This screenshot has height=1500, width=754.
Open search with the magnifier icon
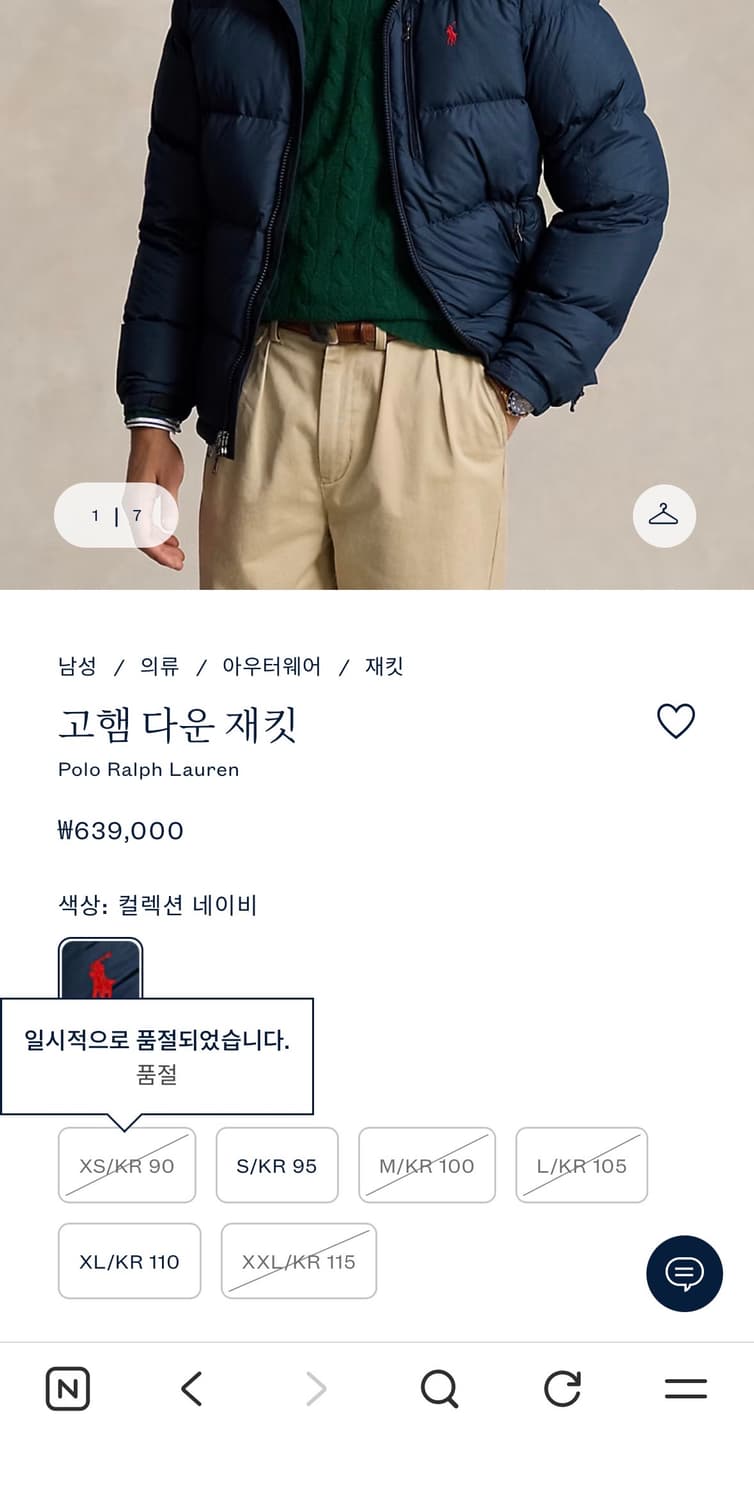(440, 1388)
